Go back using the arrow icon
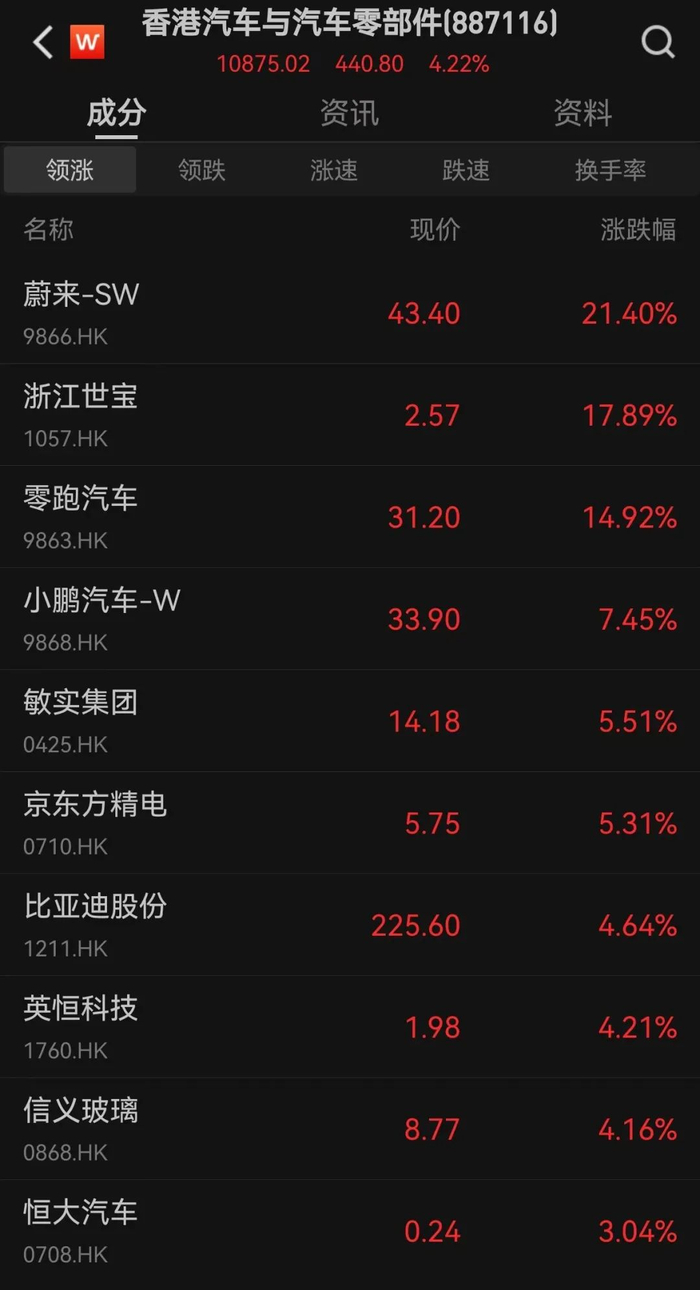This screenshot has width=700, height=1290. tap(42, 42)
